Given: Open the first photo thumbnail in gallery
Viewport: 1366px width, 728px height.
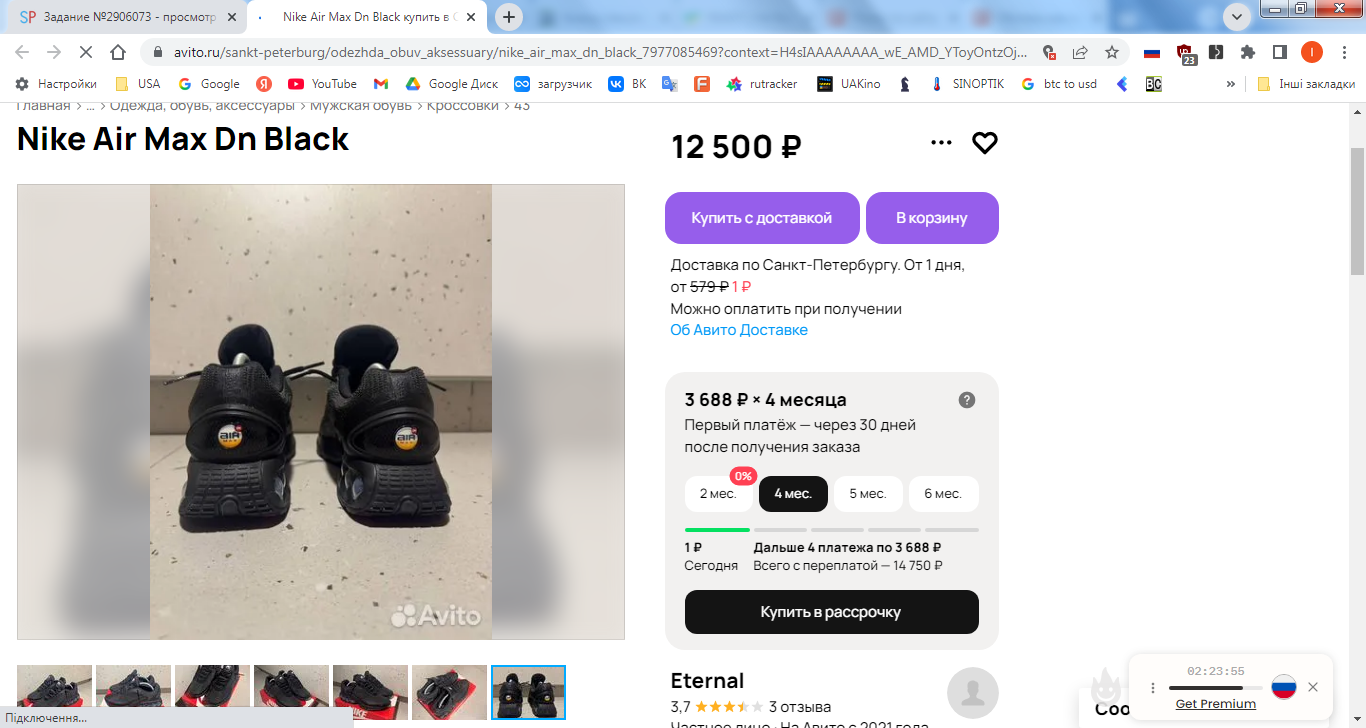Looking at the screenshot, I should click(x=54, y=692).
